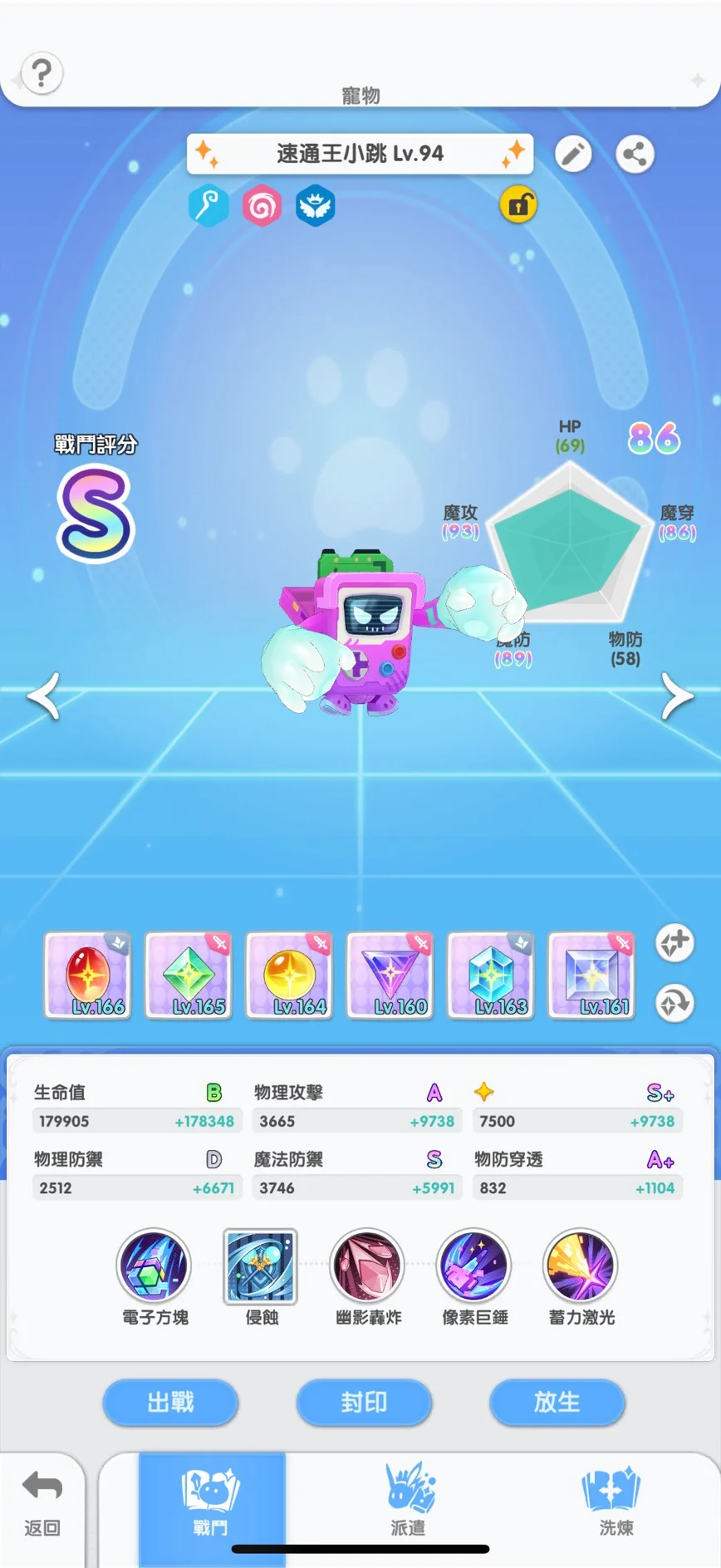721x1568 pixels.
Task: Share this pet's profile
Action: click(x=635, y=155)
